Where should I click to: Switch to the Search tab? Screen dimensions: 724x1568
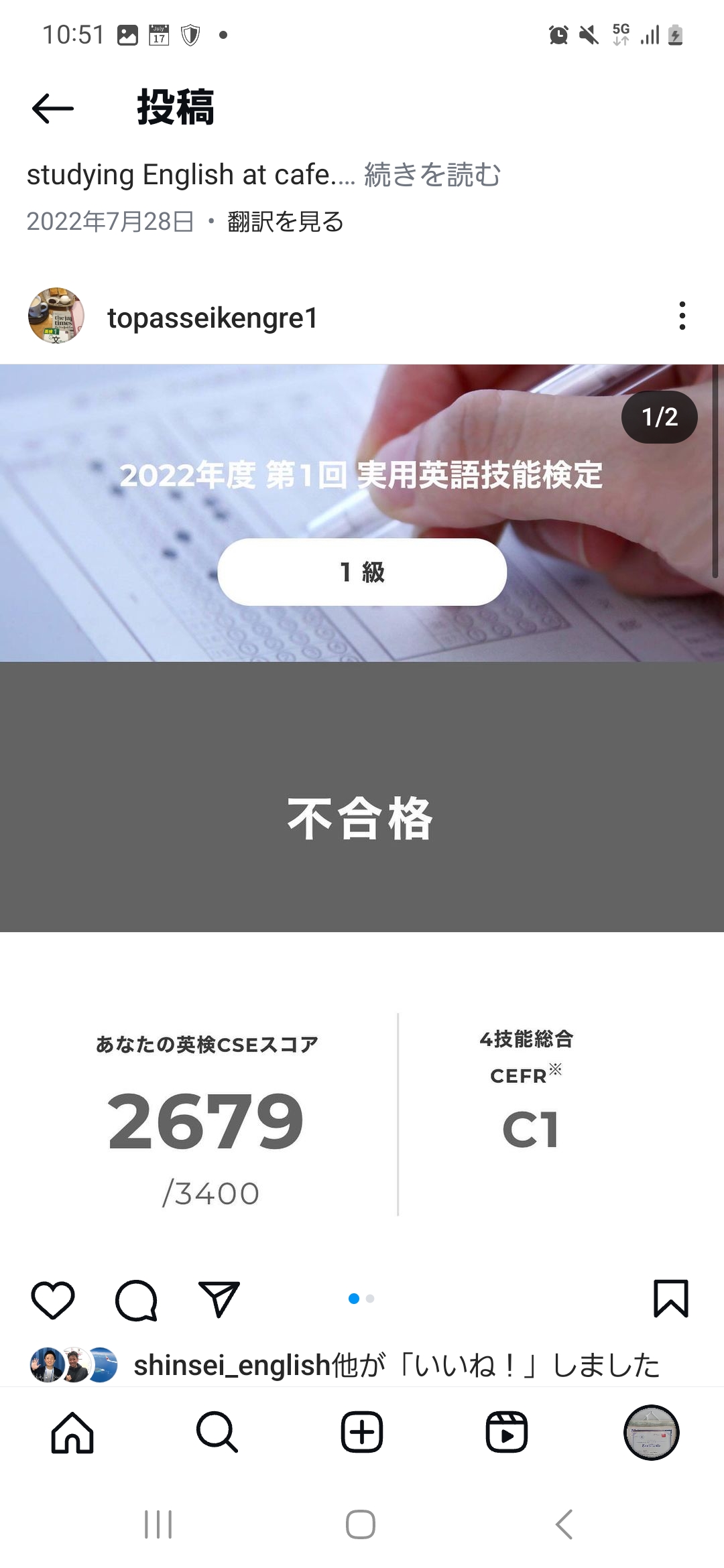tap(217, 1432)
